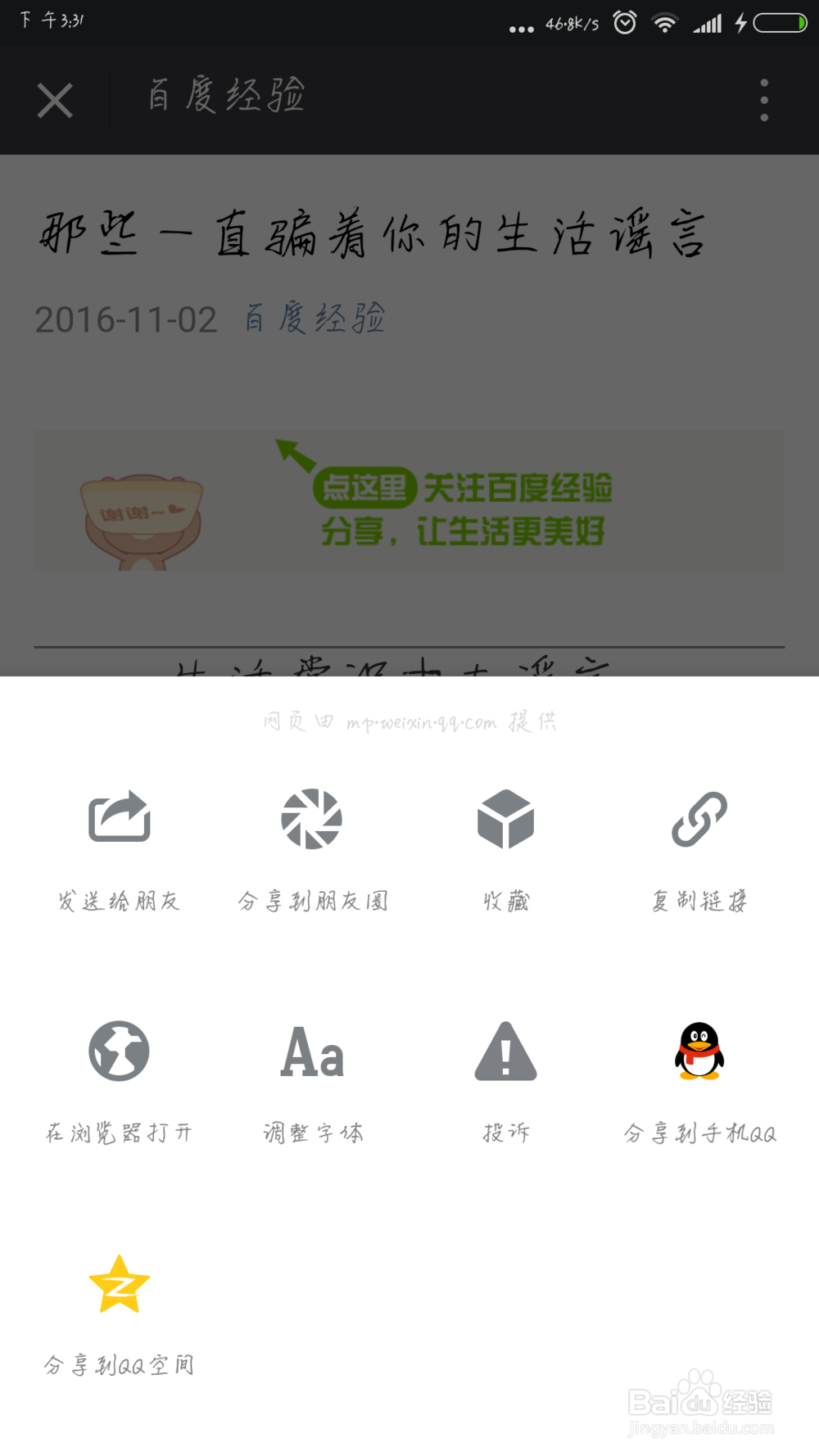
Task: Tap the 调整字体 (Adjust Font) Aa icon
Action: (x=312, y=1052)
